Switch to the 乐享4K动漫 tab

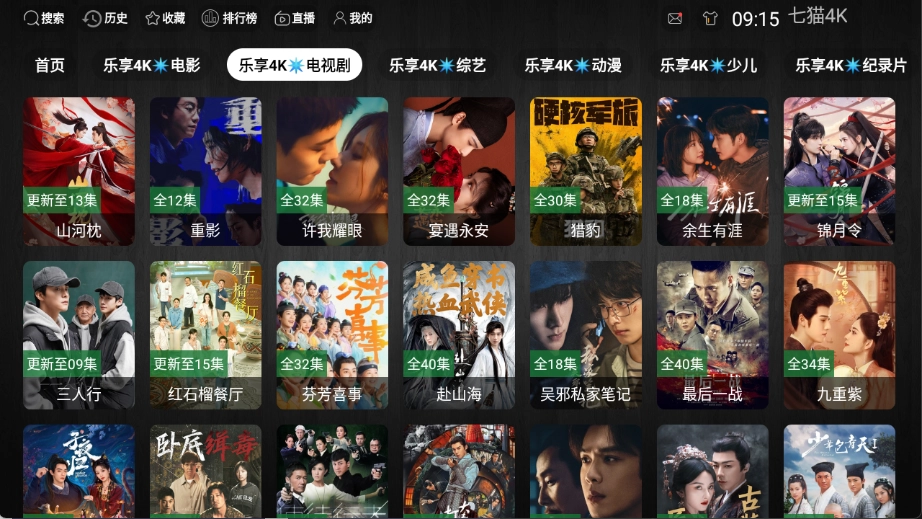coord(573,65)
